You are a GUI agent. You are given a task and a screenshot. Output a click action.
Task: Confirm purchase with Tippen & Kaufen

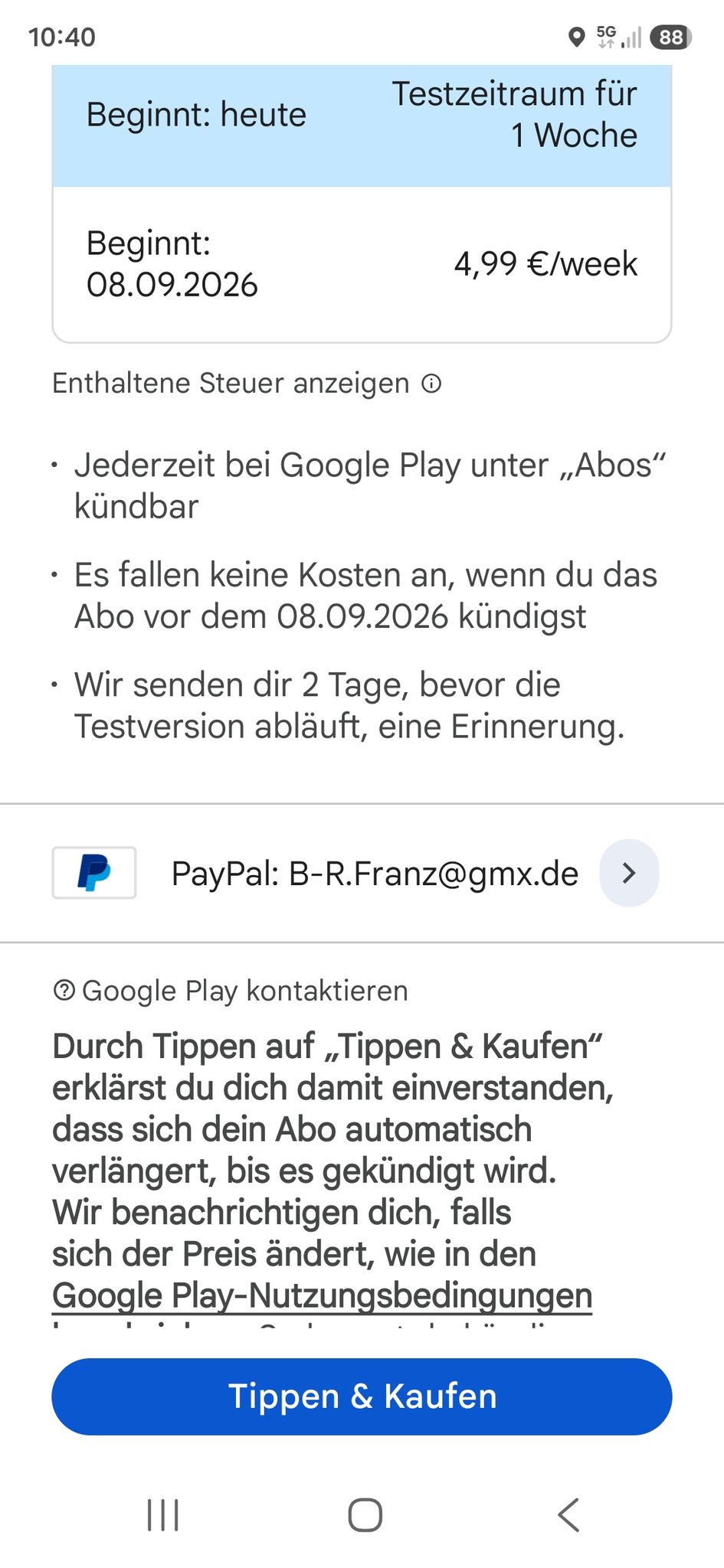(362, 1396)
